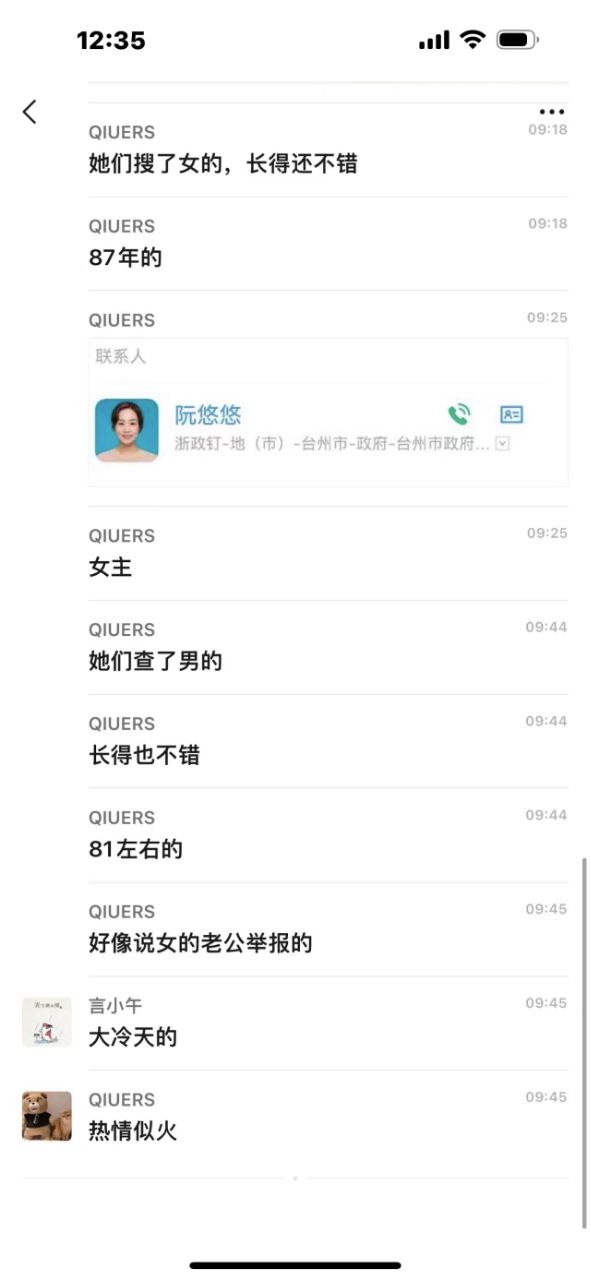The height and width of the screenshot is (1280, 591).
Task: Go back using the top-left arrow
Action: (30, 111)
